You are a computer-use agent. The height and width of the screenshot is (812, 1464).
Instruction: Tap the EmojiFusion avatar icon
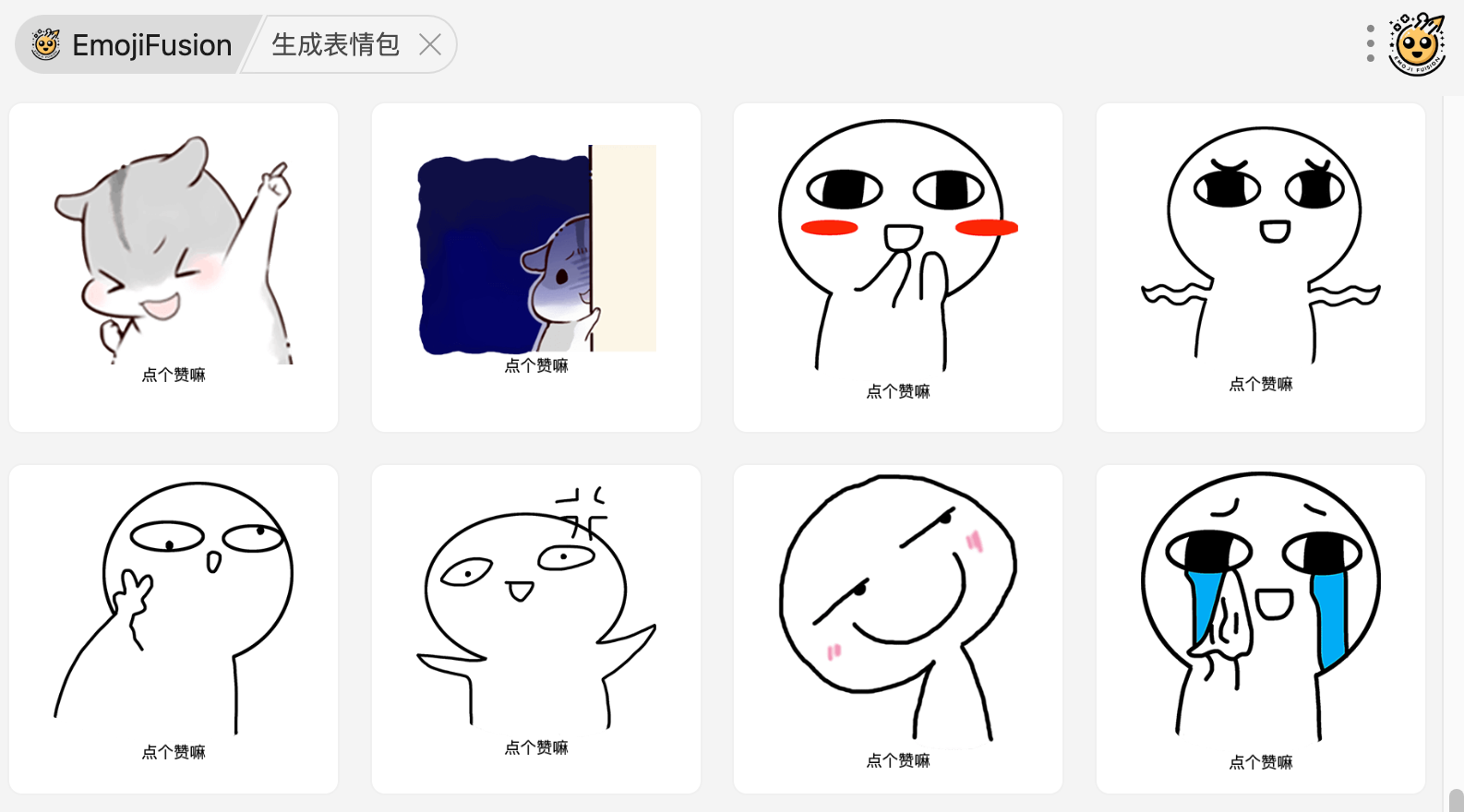click(x=1417, y=44)
